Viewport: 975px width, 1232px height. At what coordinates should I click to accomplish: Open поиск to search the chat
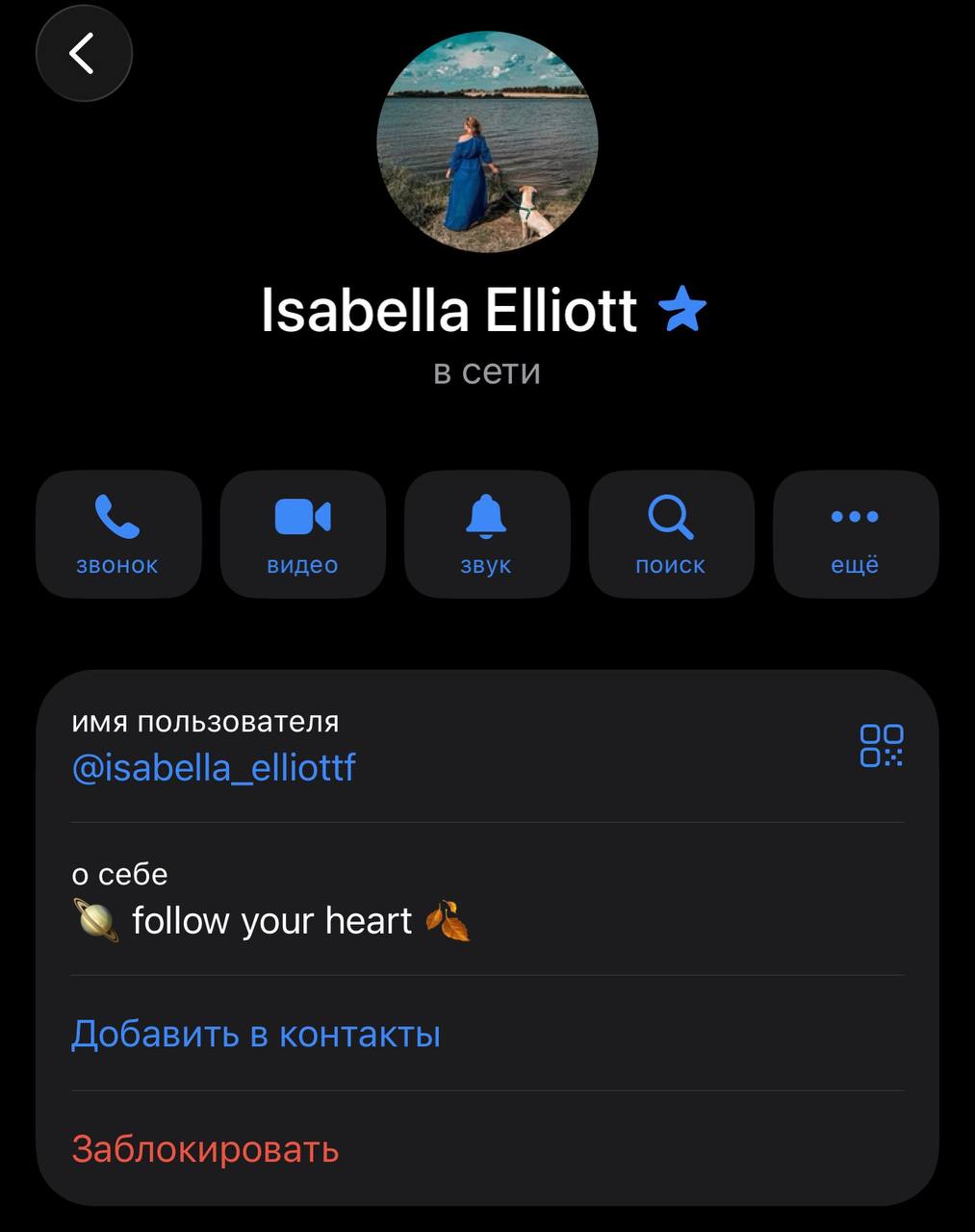(x=671, y=534)
